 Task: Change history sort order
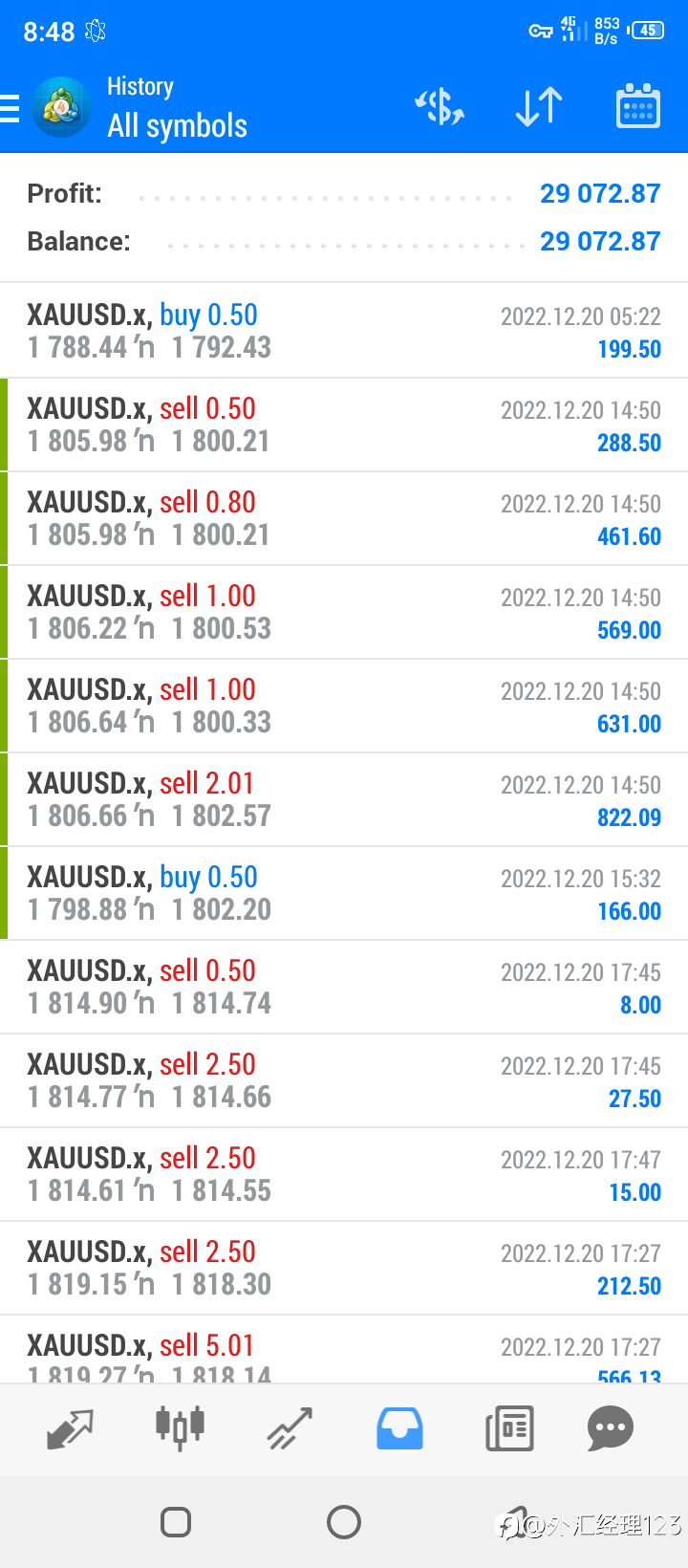pos(539,106)
